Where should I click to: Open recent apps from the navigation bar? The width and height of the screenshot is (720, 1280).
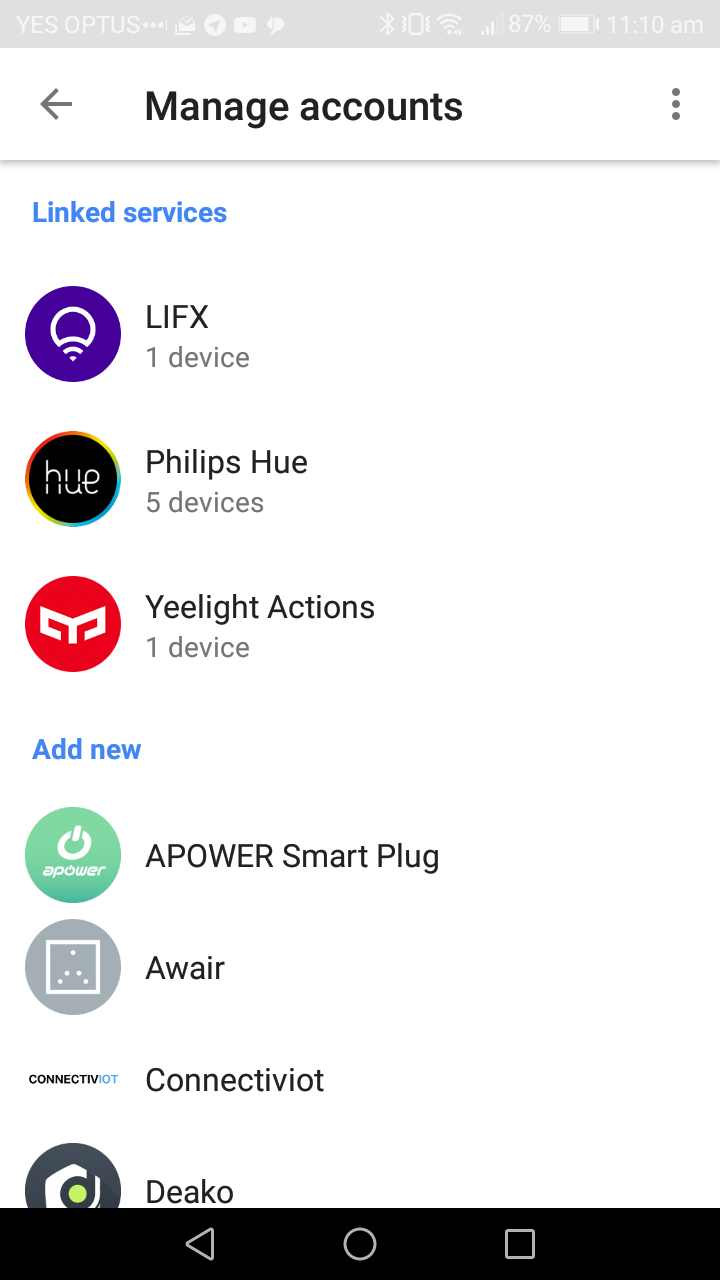[x=520, y=1244]
